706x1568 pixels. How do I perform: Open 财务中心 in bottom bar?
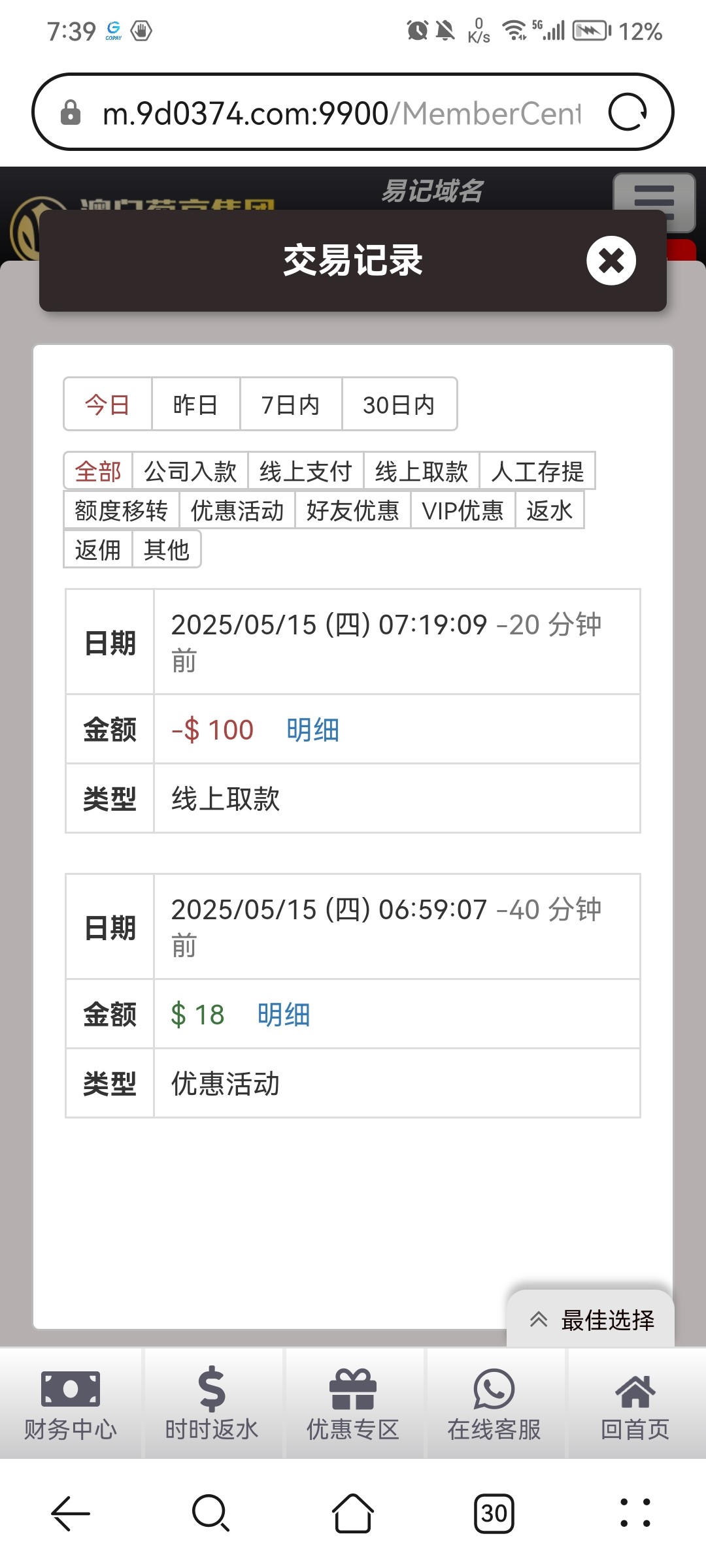(71, 1403)
